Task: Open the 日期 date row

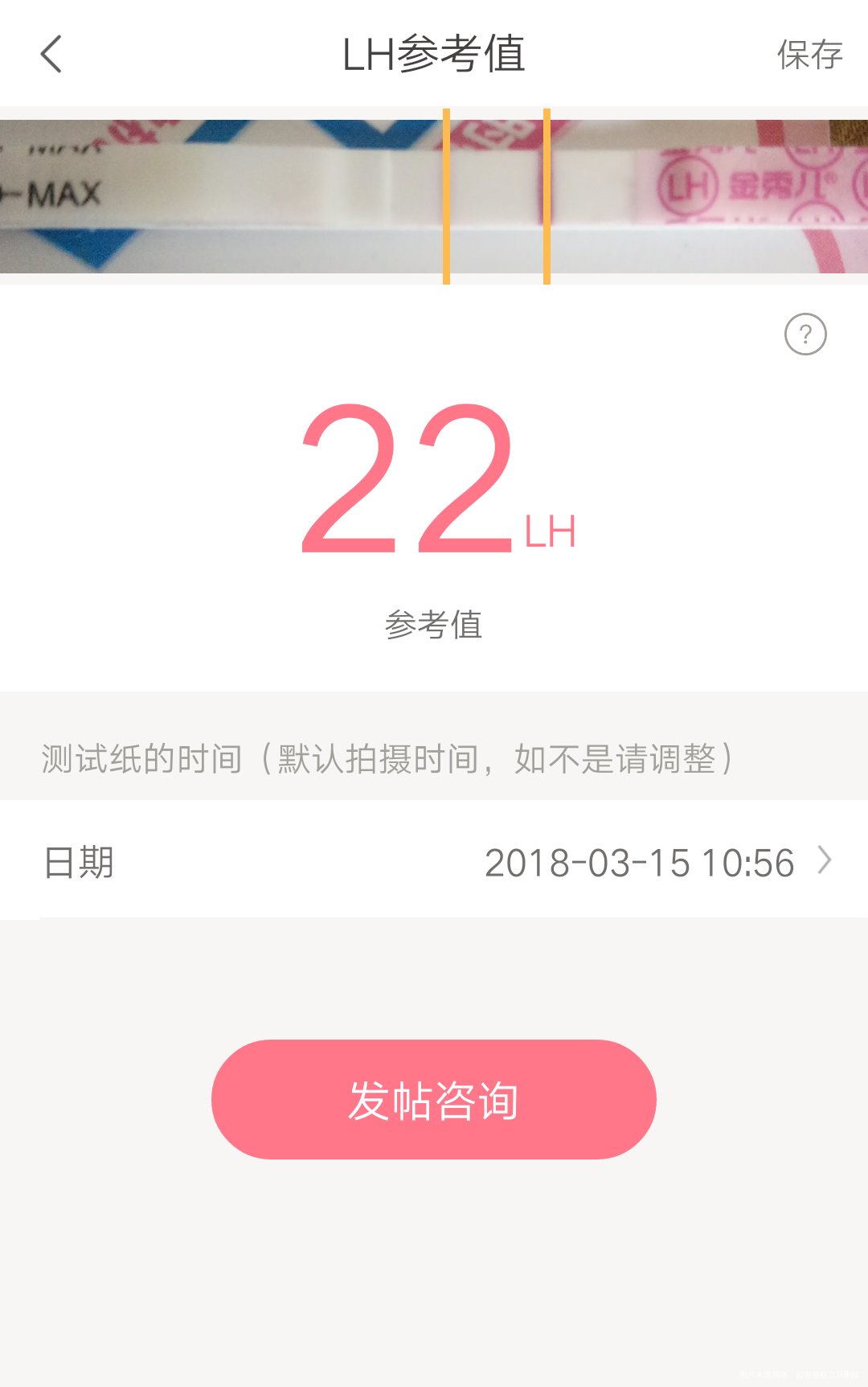Action: coord(78,861)
